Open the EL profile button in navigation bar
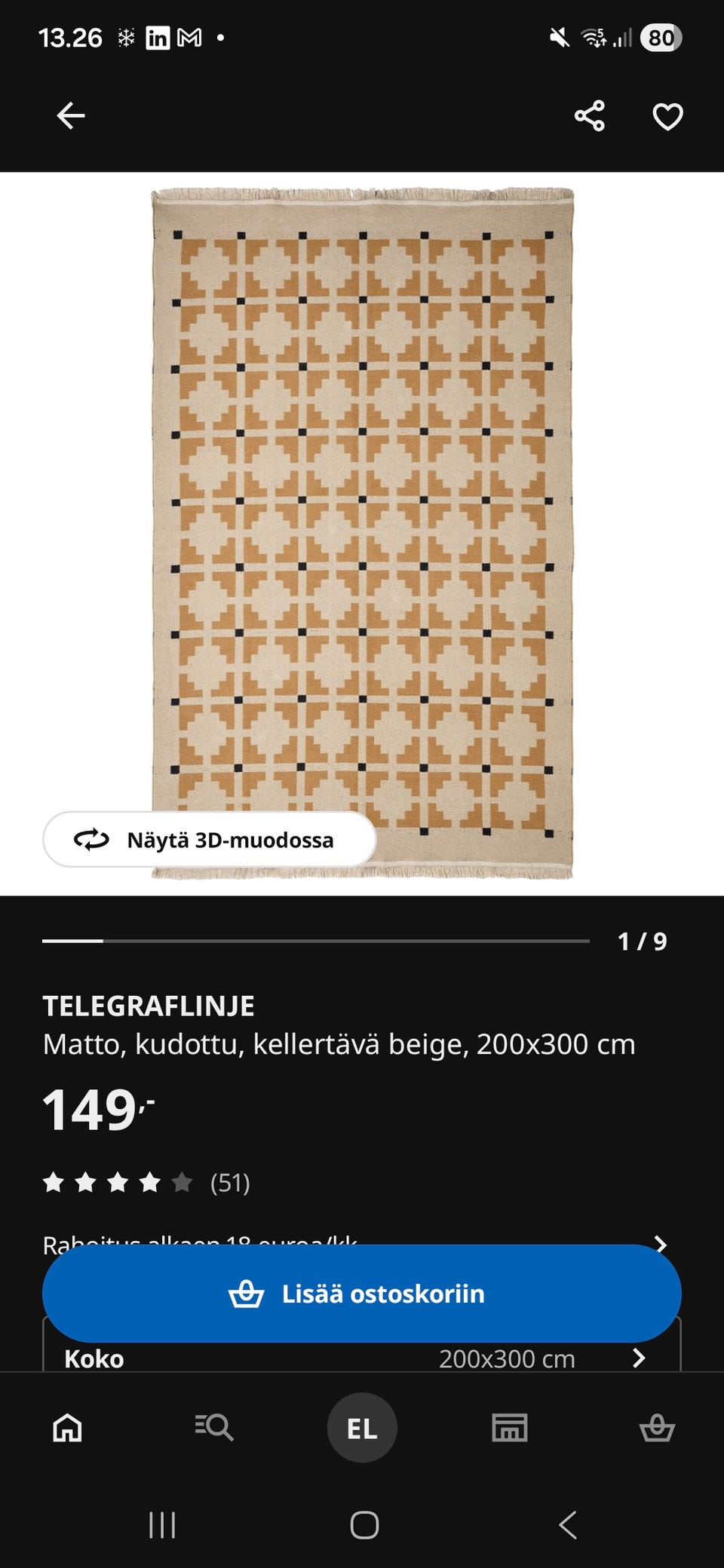Screen dimensions: 724x1568 [x=361, y=1427]
